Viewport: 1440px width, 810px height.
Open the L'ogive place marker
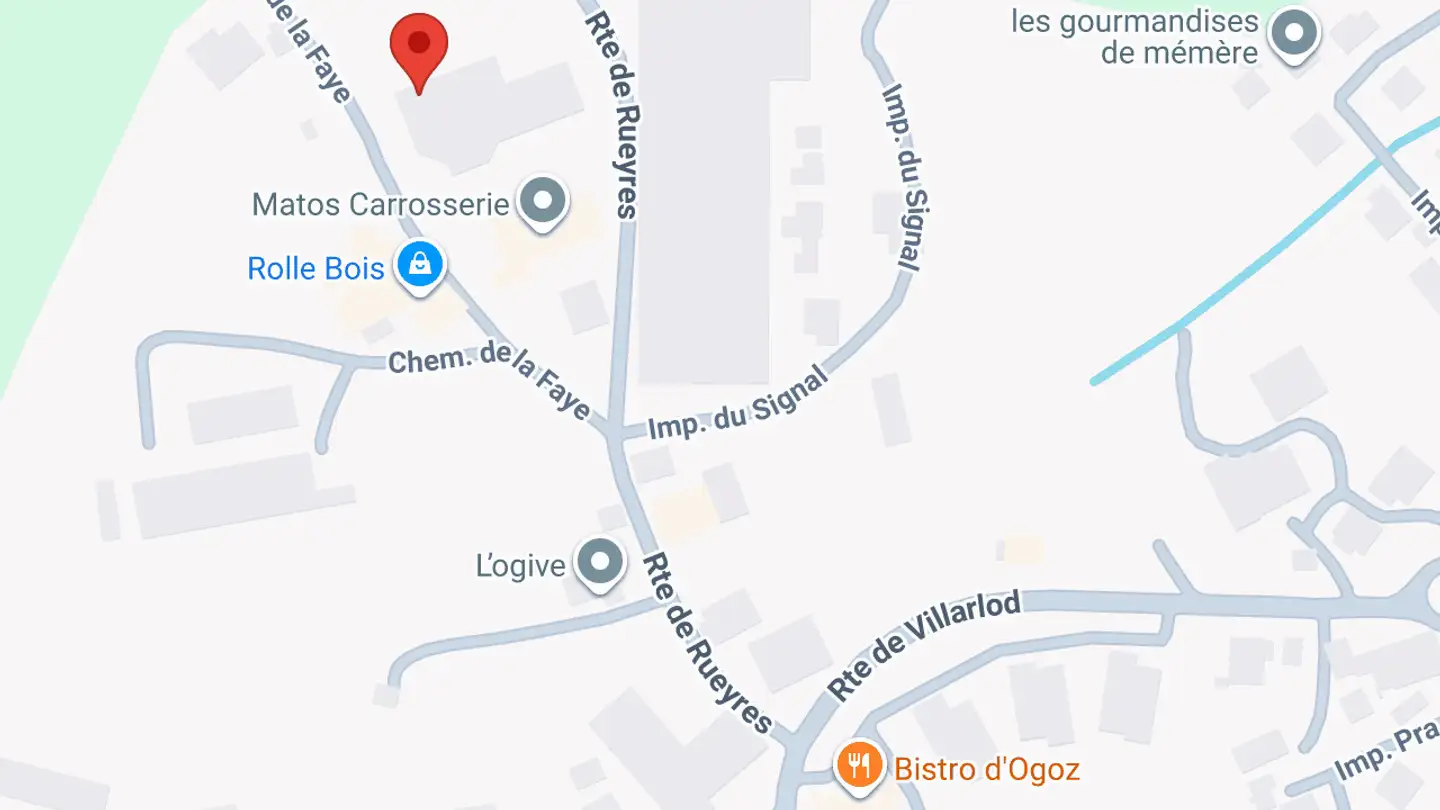point(600,563)
